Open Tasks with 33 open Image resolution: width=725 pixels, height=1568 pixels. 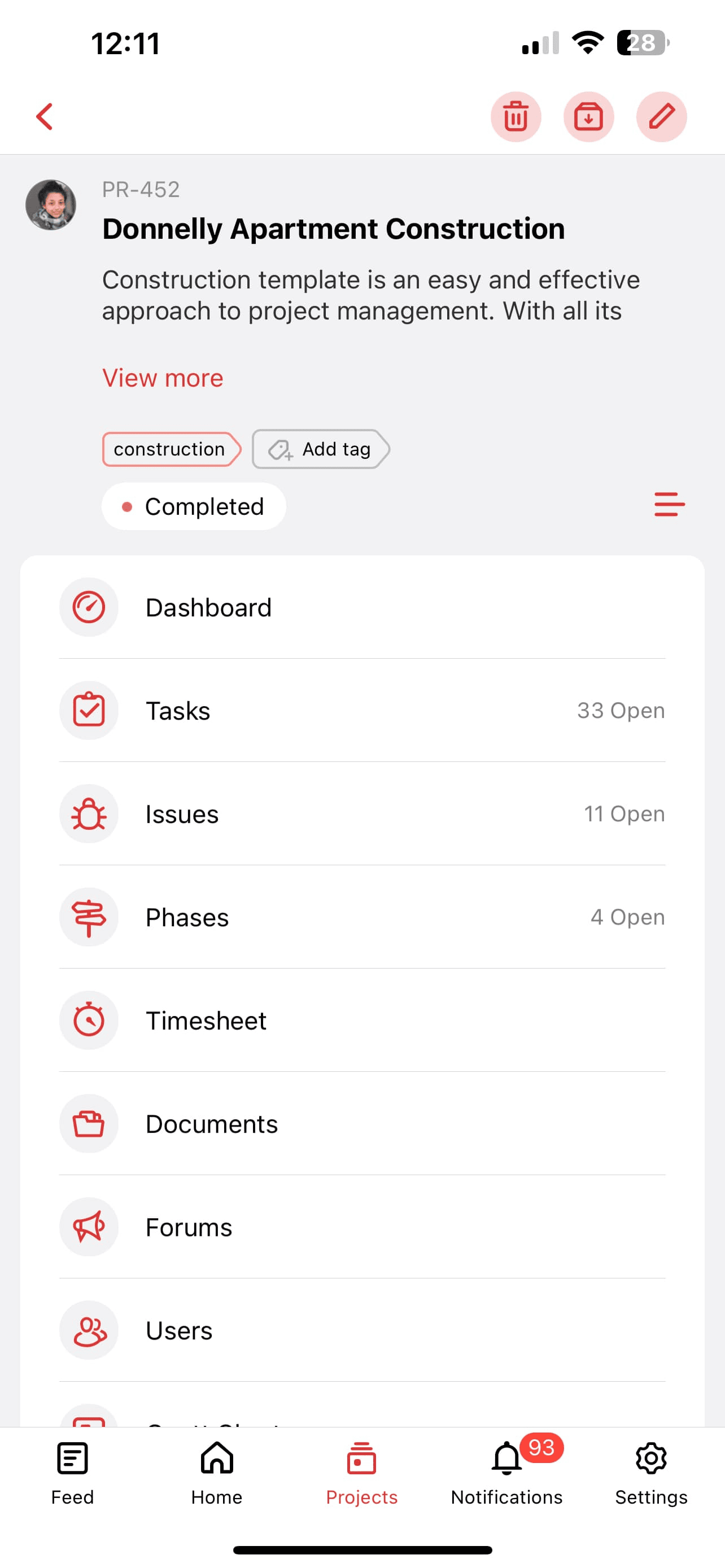(361, 711)
